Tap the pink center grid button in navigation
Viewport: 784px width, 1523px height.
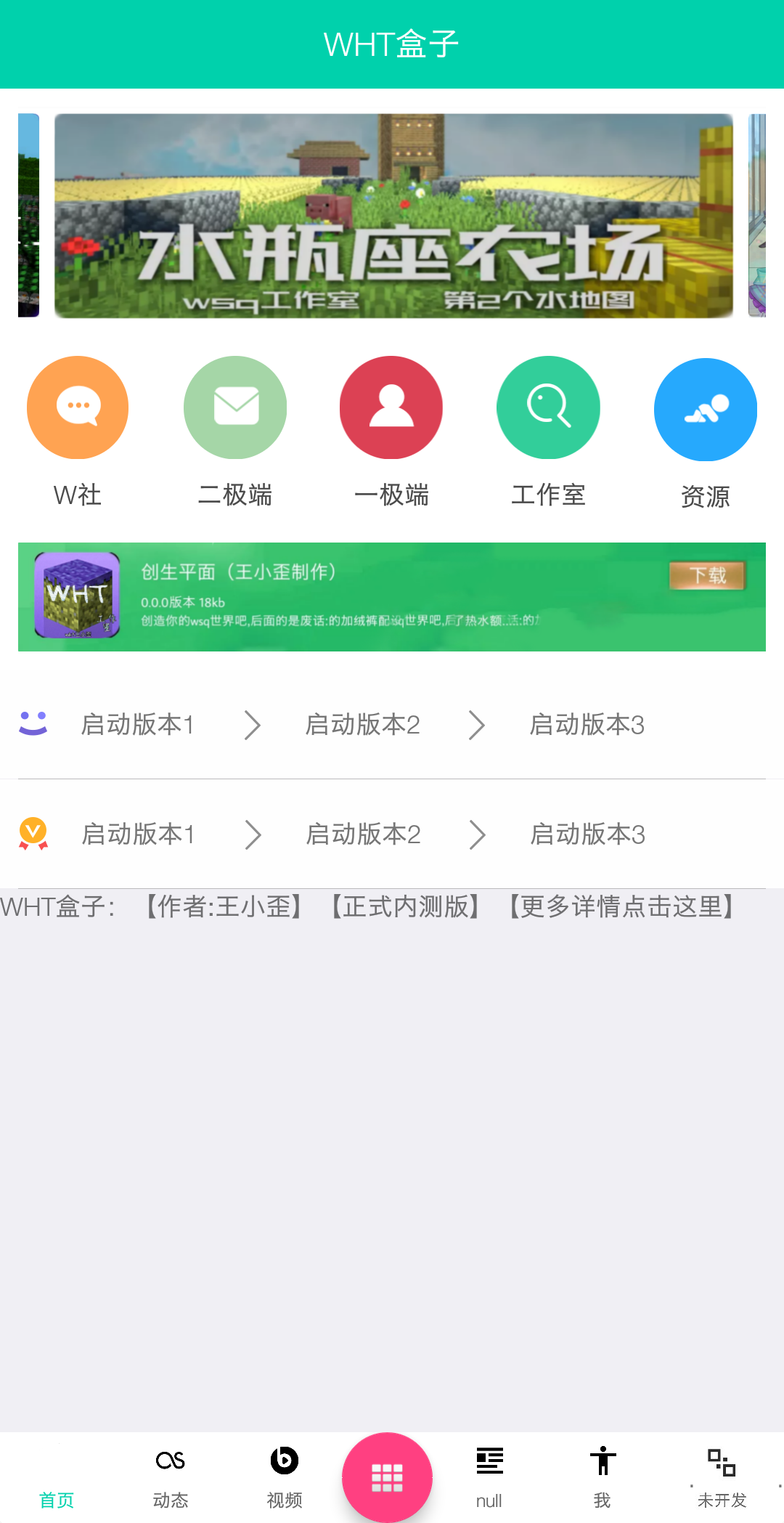point(387,1476)
